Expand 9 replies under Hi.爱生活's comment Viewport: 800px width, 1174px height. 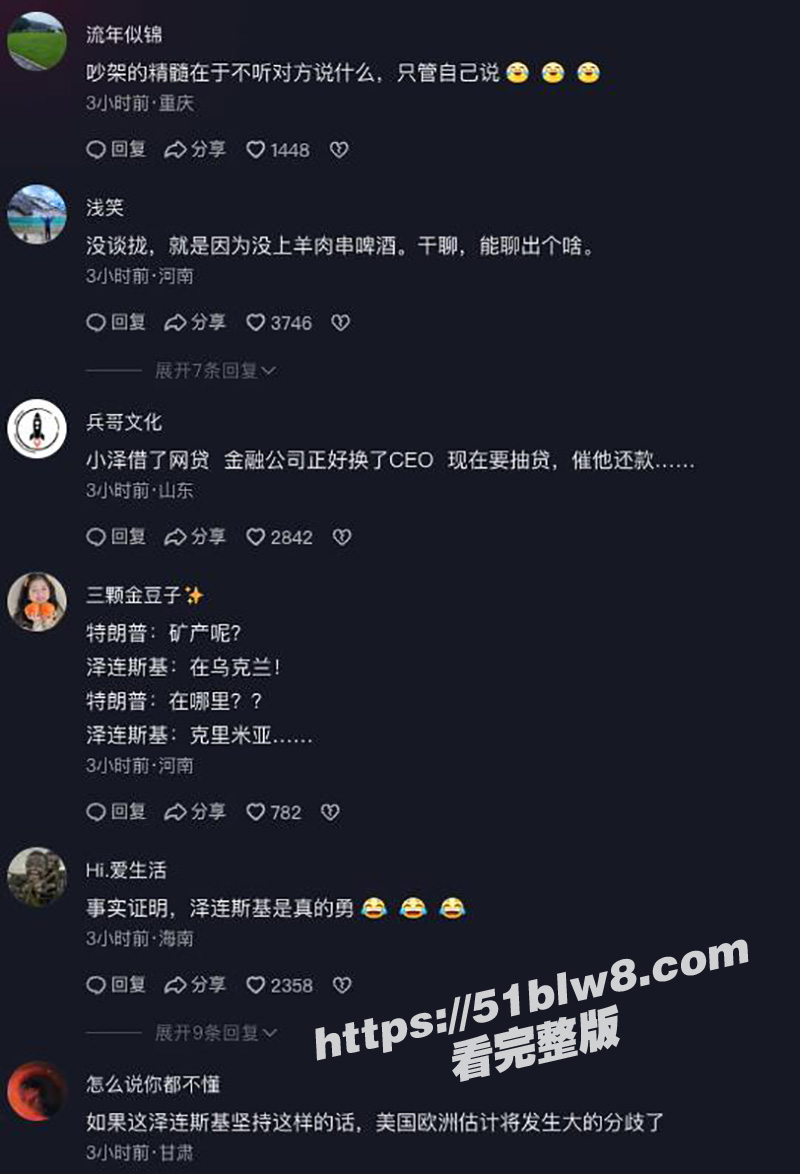click(x=215, y=1033)
